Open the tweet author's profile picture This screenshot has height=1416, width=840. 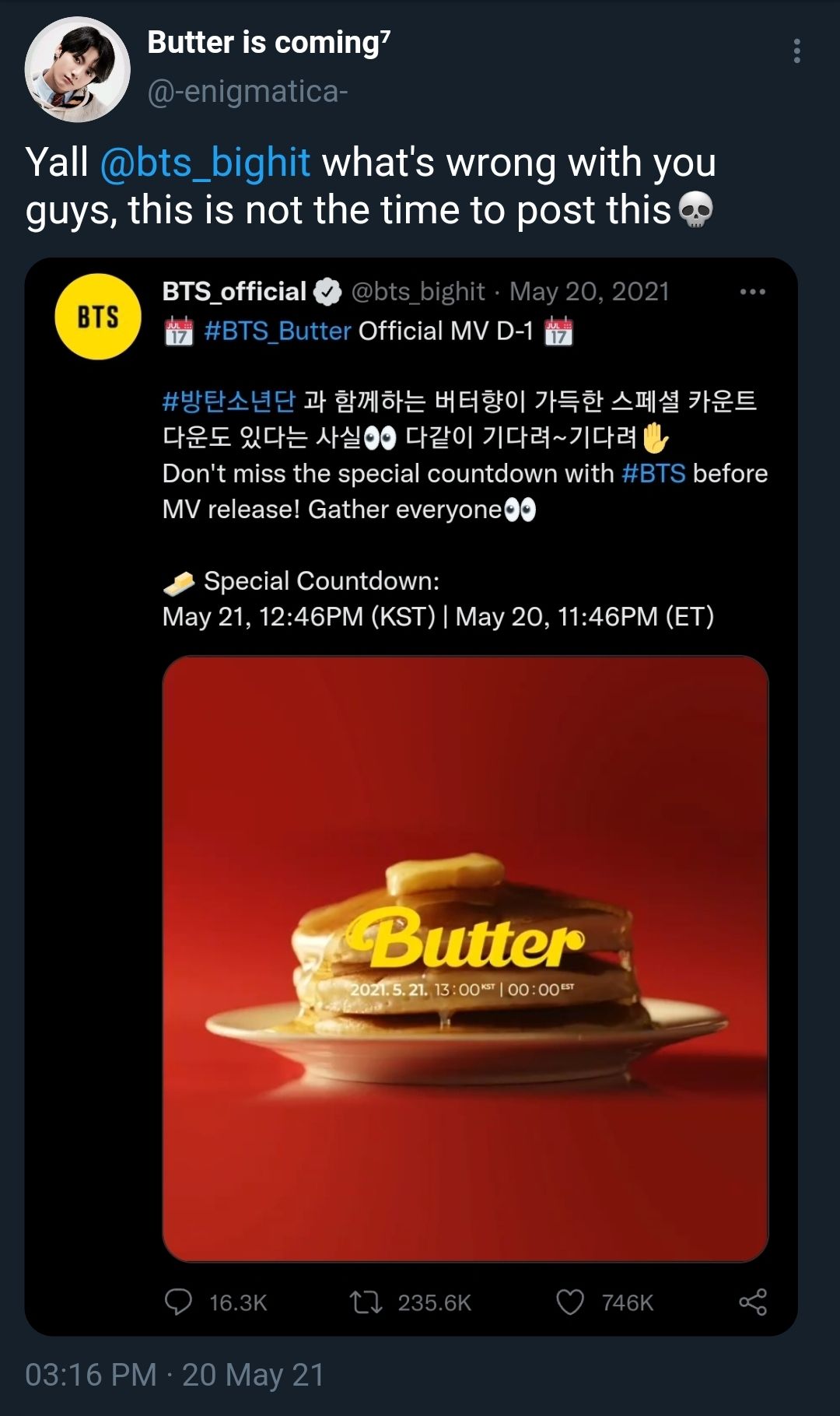(x=77, y=69)
